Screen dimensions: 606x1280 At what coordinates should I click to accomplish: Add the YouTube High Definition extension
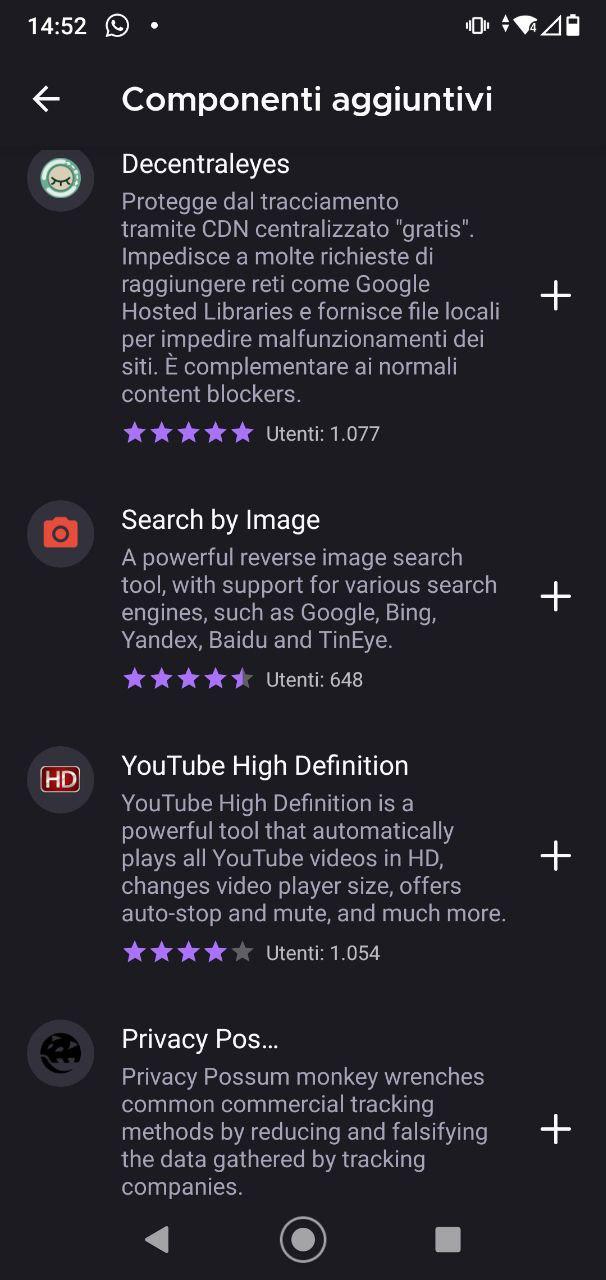(x=555, y=856)
